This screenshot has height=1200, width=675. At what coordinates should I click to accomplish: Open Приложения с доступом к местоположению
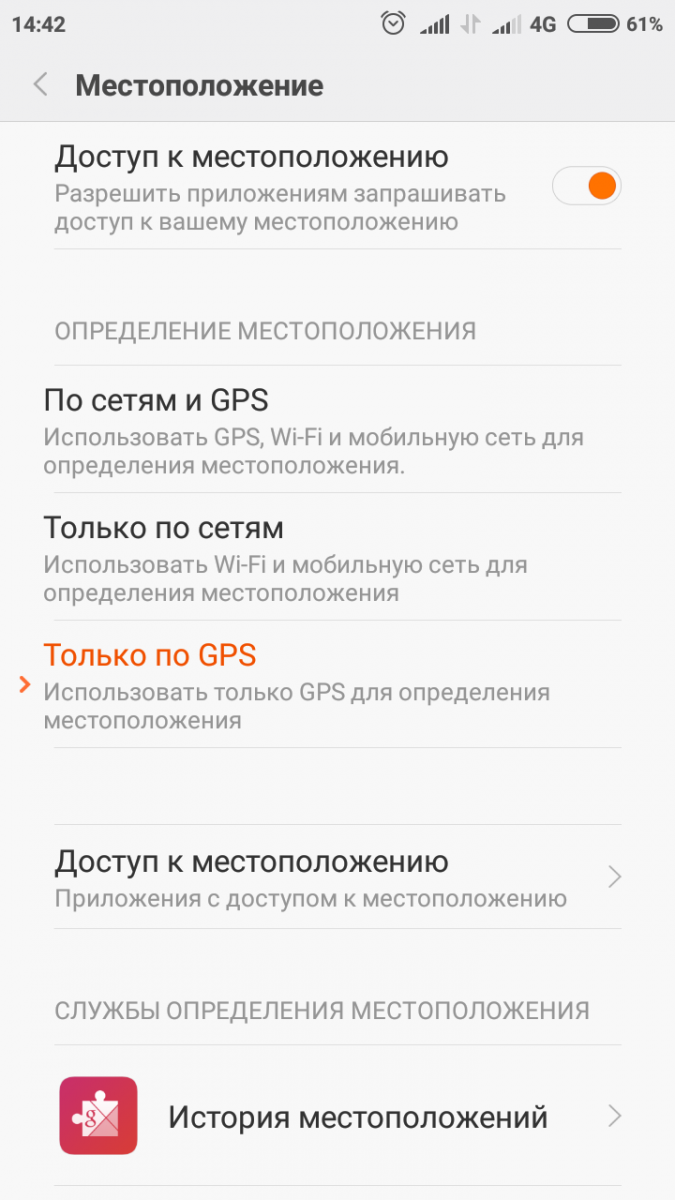(337, 877)
